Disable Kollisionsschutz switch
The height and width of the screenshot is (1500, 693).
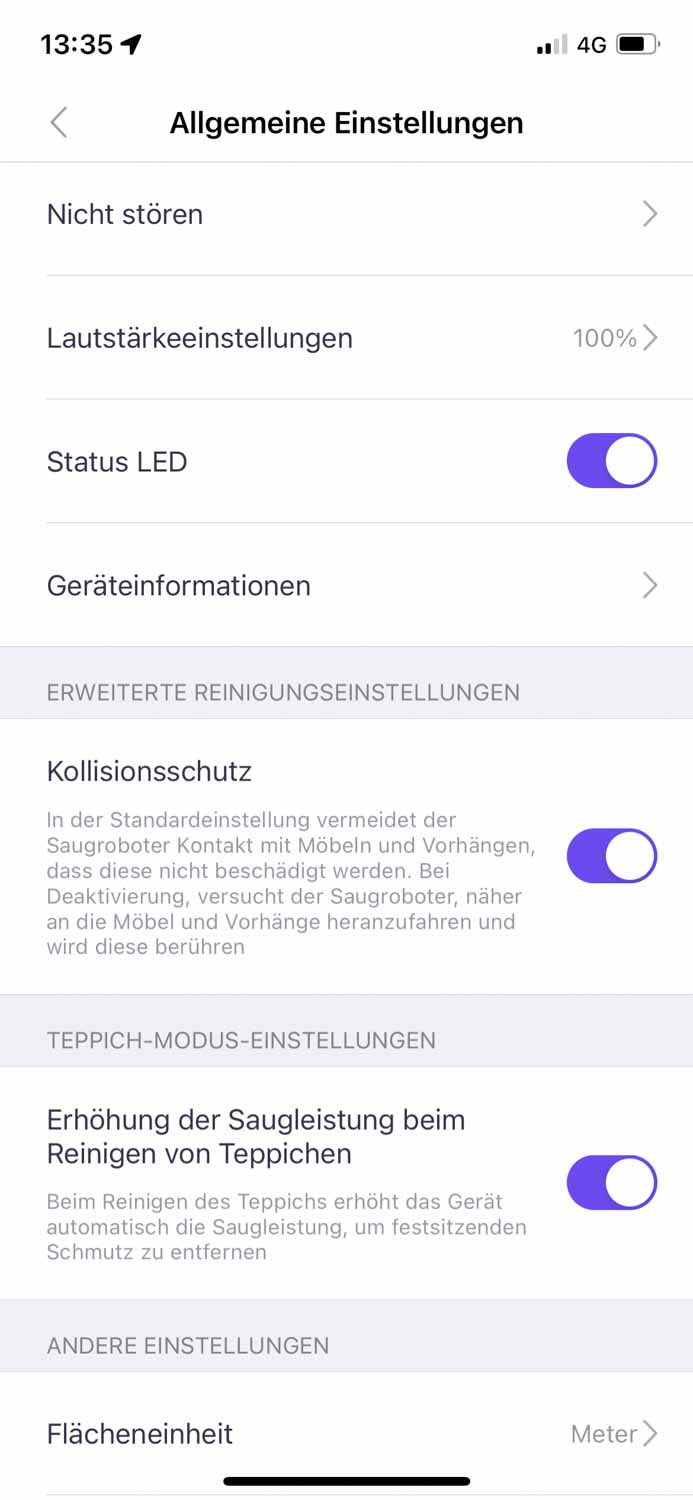click(611, 856)
